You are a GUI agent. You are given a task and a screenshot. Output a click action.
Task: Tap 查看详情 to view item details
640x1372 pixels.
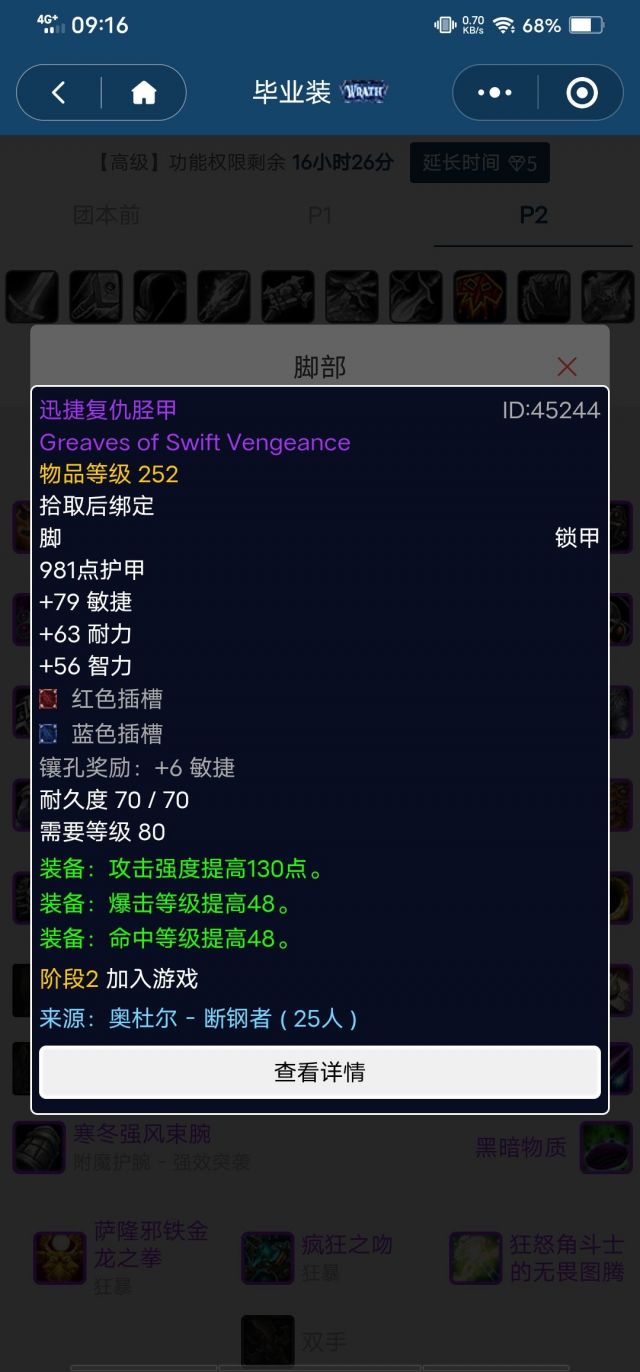point(320,1072)
